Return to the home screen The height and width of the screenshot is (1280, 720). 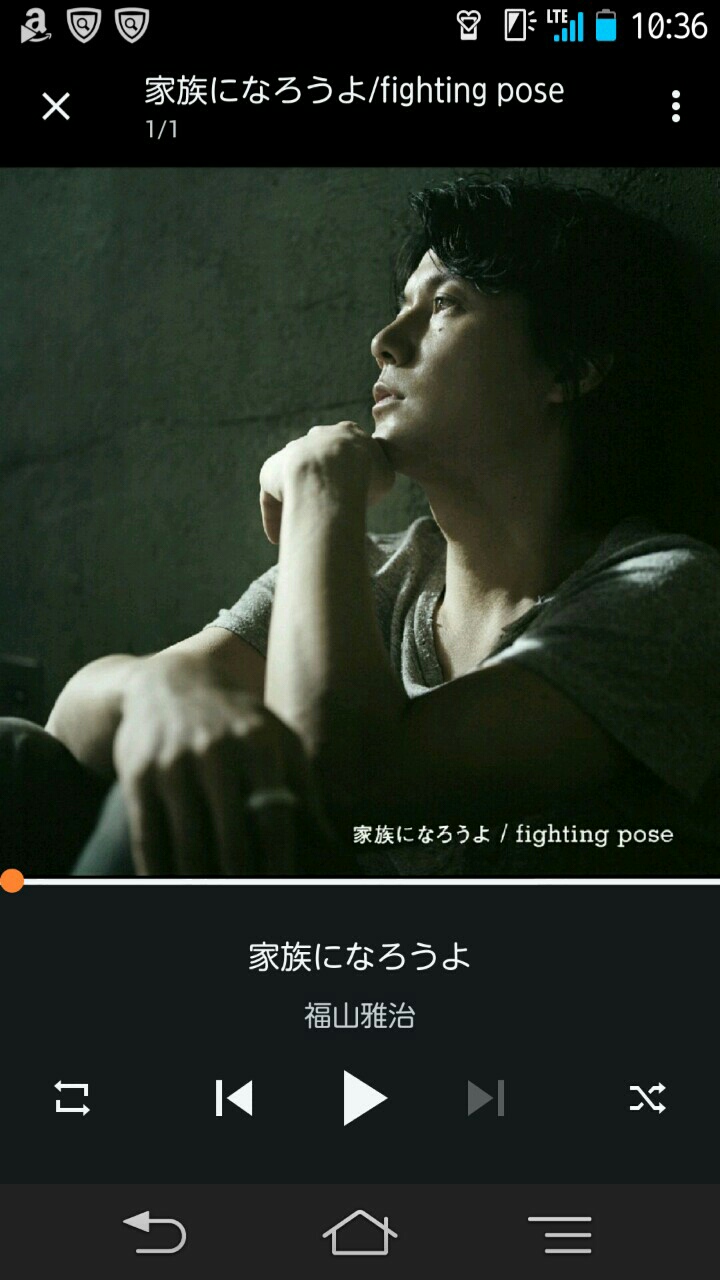click(359, 1232)
